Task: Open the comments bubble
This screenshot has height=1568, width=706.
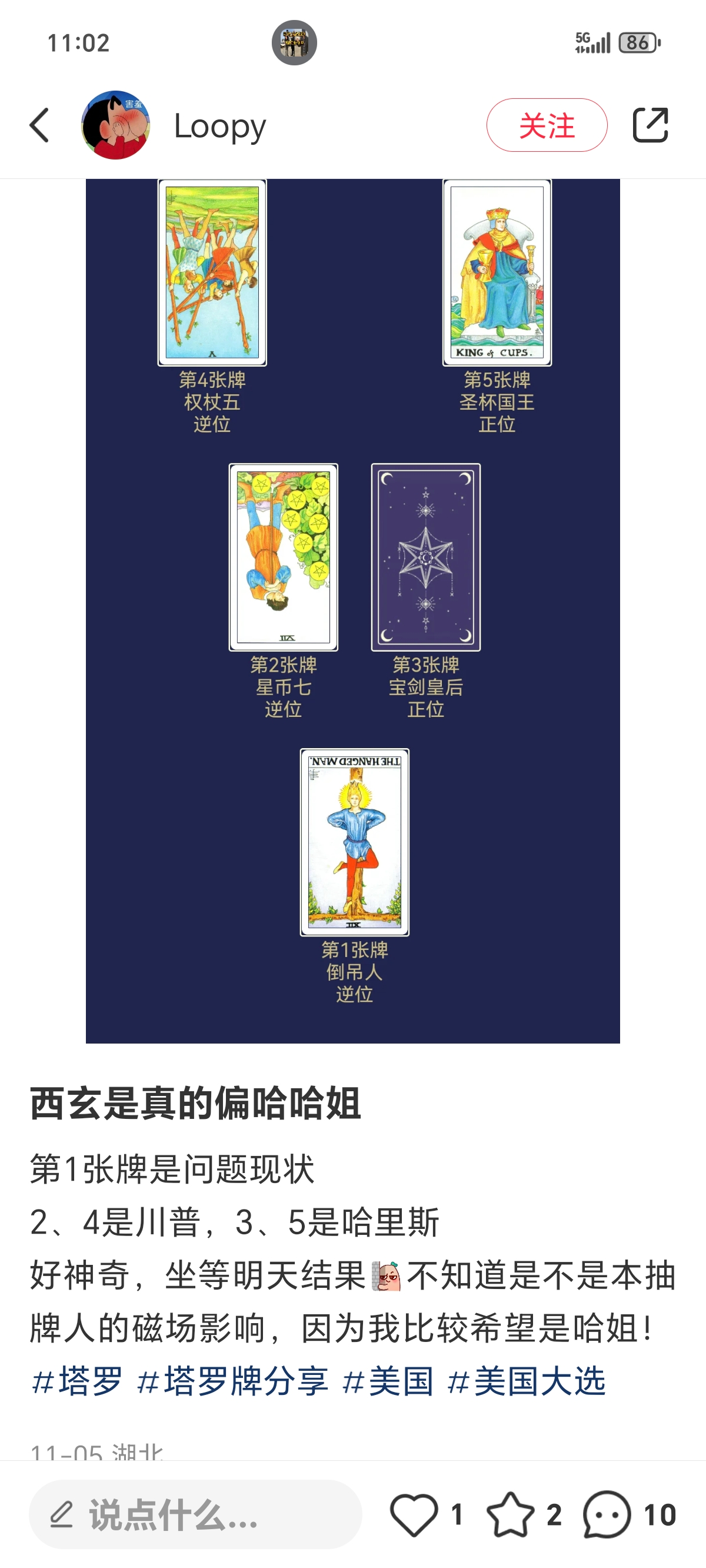Action: [606, 1514]
